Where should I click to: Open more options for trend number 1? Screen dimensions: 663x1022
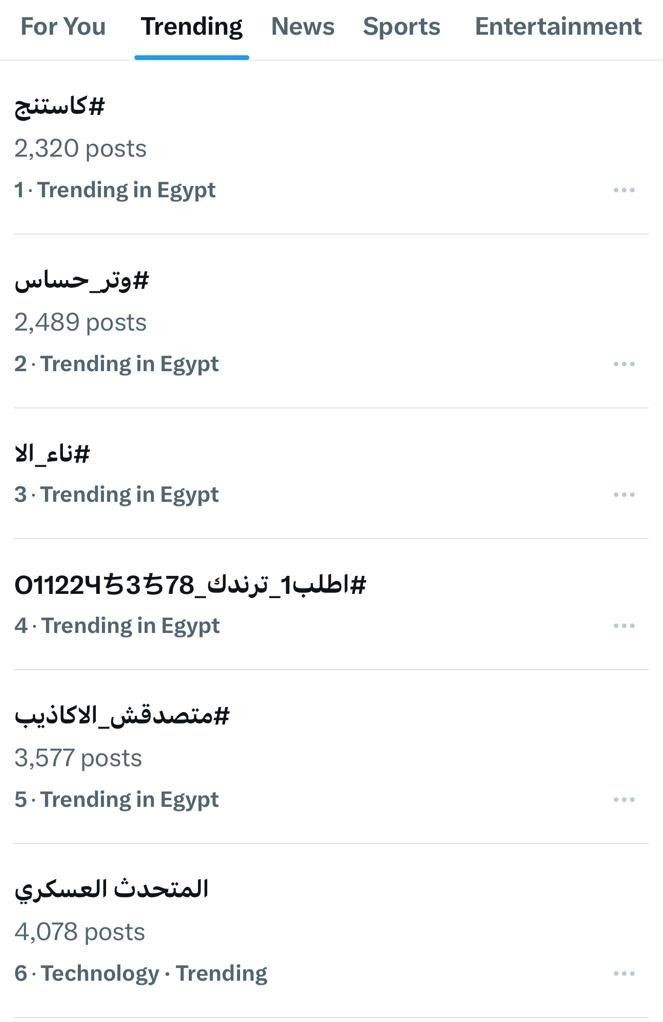pos(624,190)
